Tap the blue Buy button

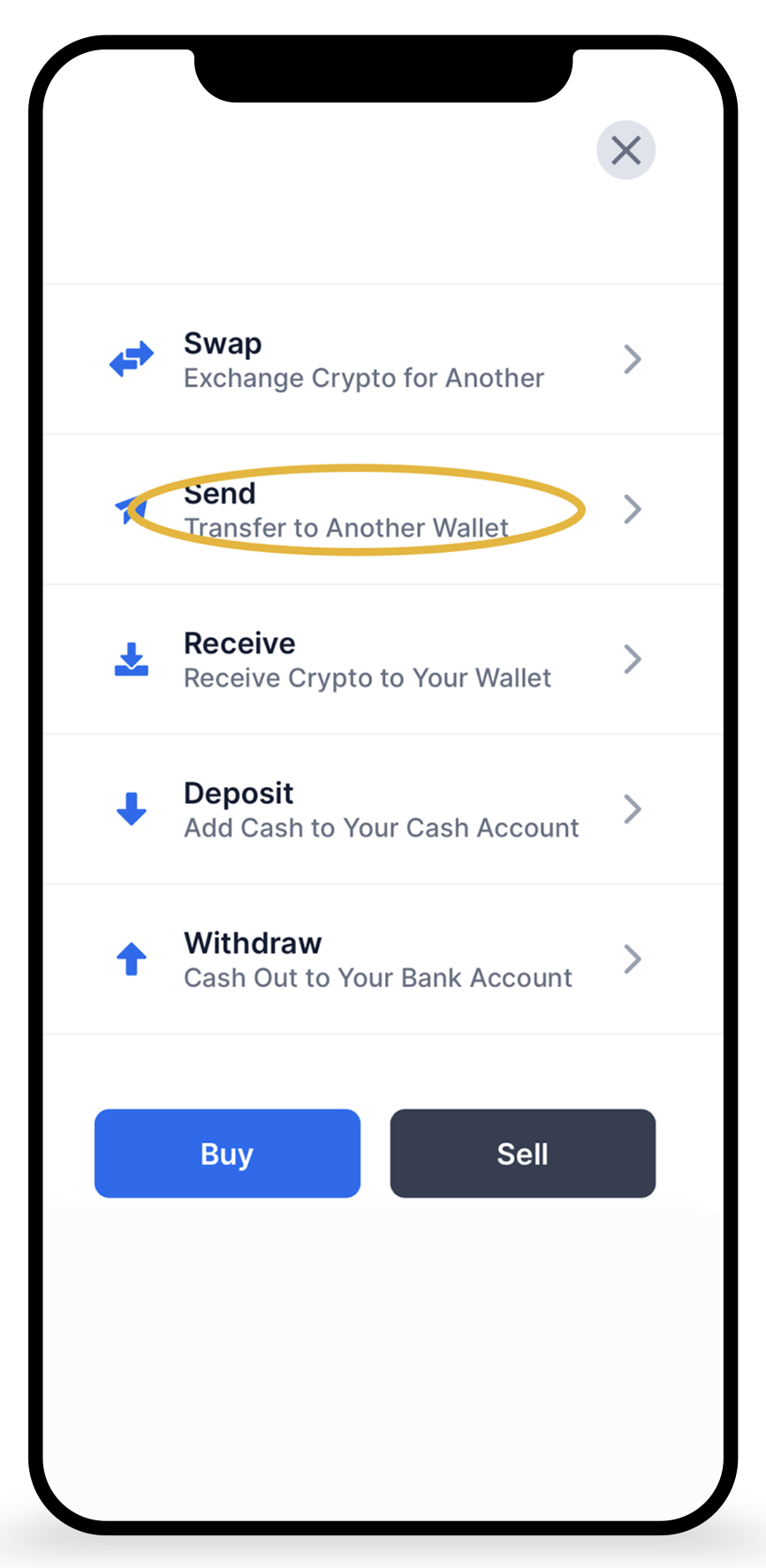(x=227, y=1154)
